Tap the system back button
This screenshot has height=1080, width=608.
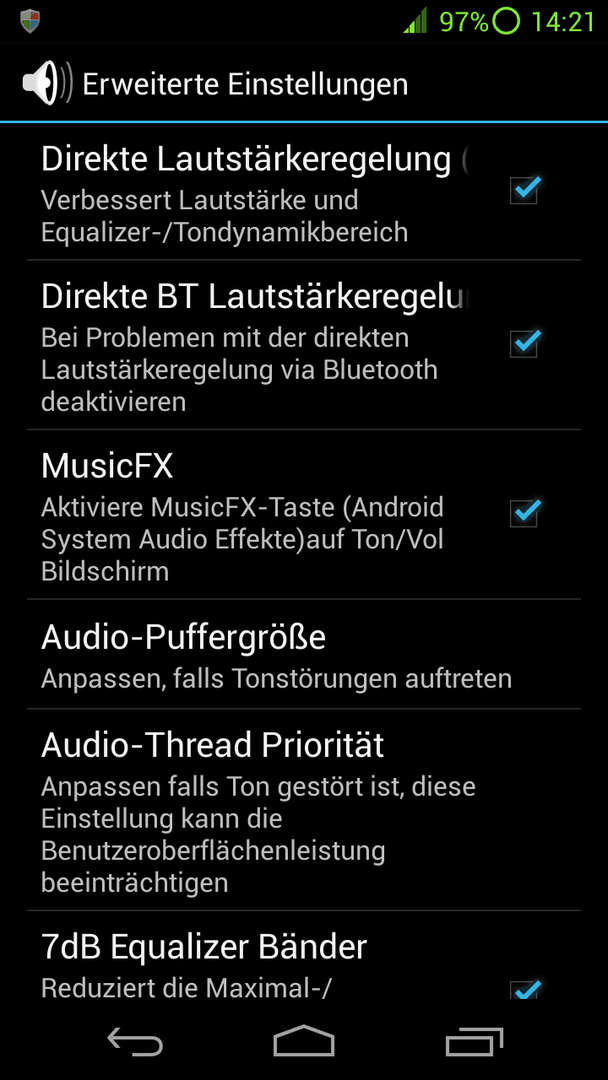135,1040
